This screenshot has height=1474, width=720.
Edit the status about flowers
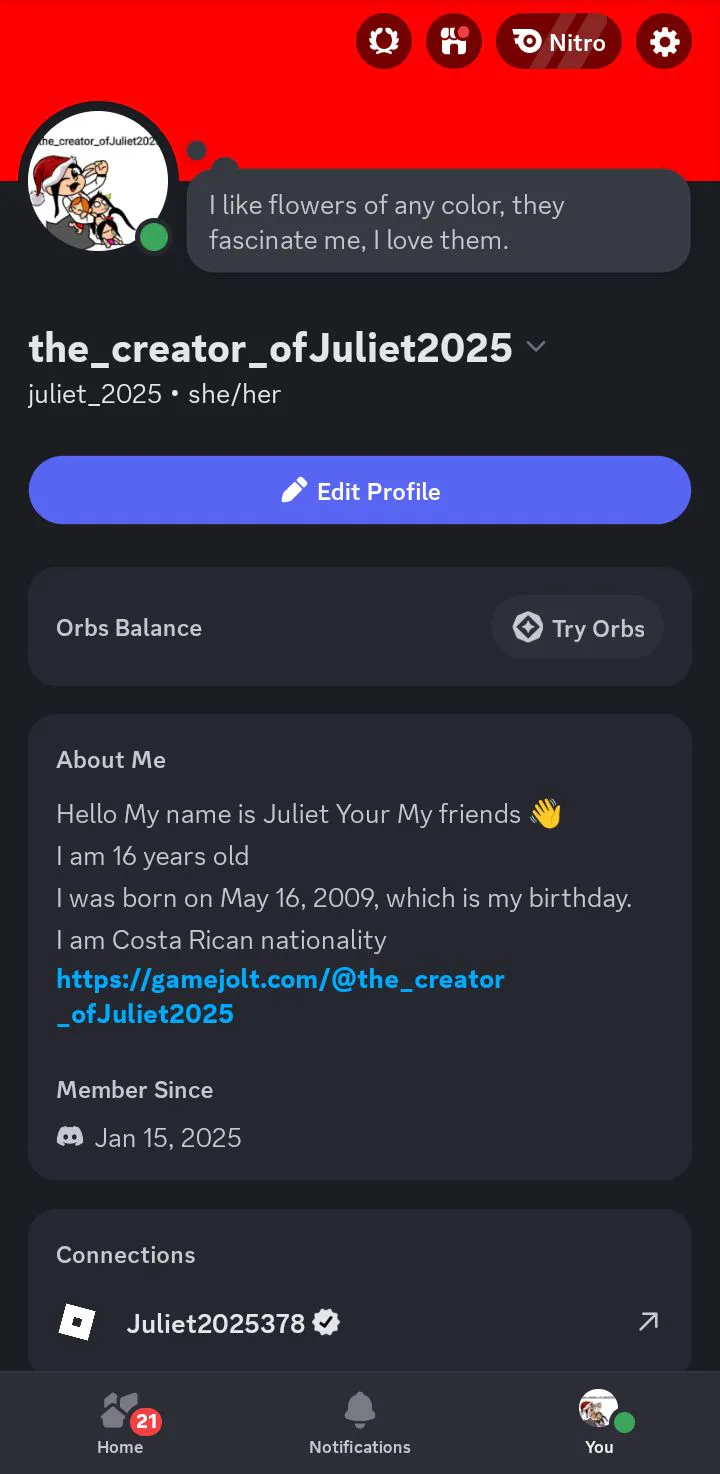[438, 222]
